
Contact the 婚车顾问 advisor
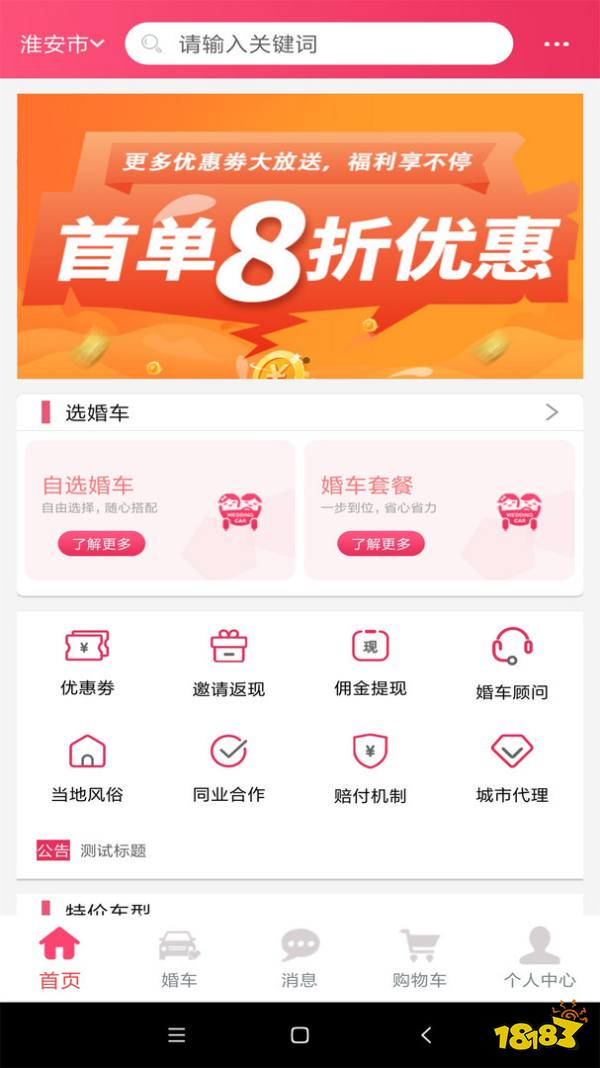[512, 663]
